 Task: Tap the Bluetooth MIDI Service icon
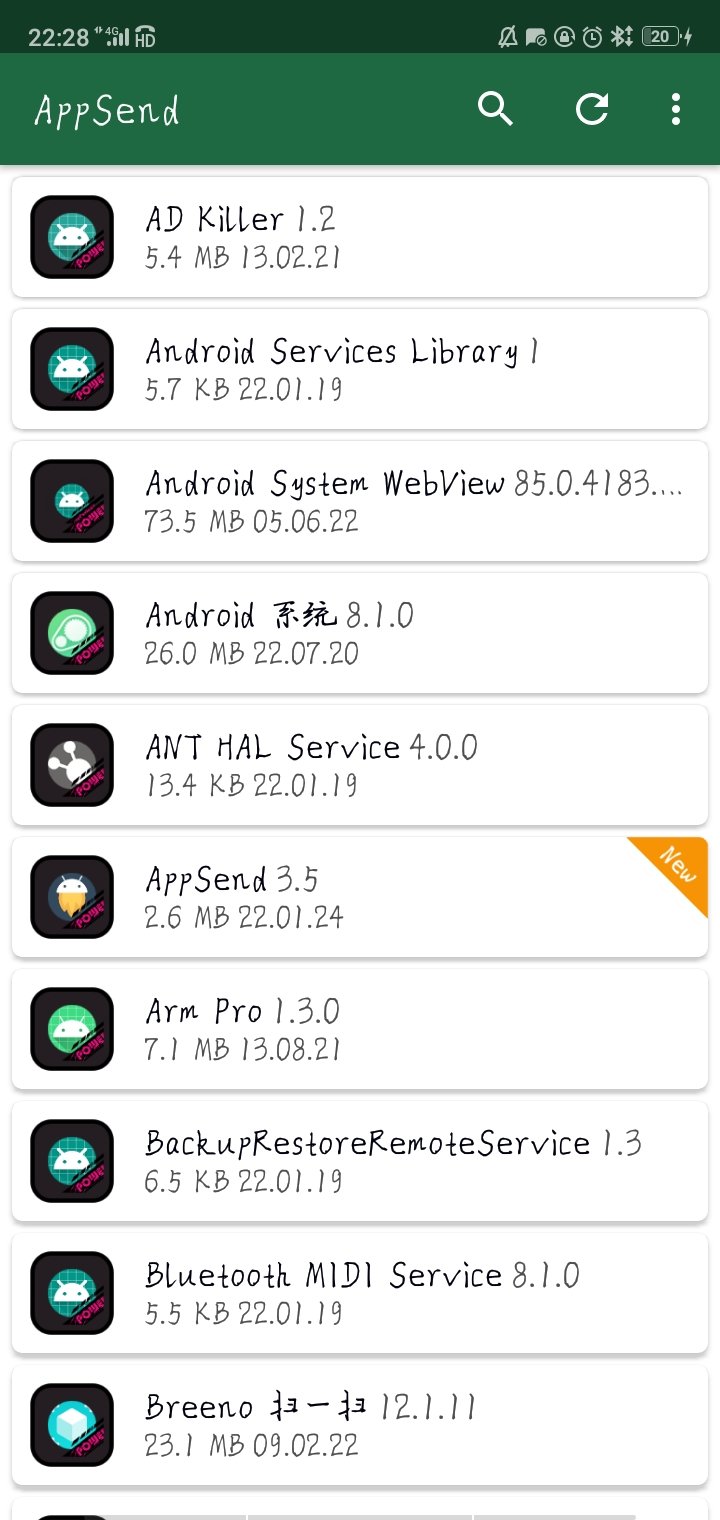click(71, 1292)
